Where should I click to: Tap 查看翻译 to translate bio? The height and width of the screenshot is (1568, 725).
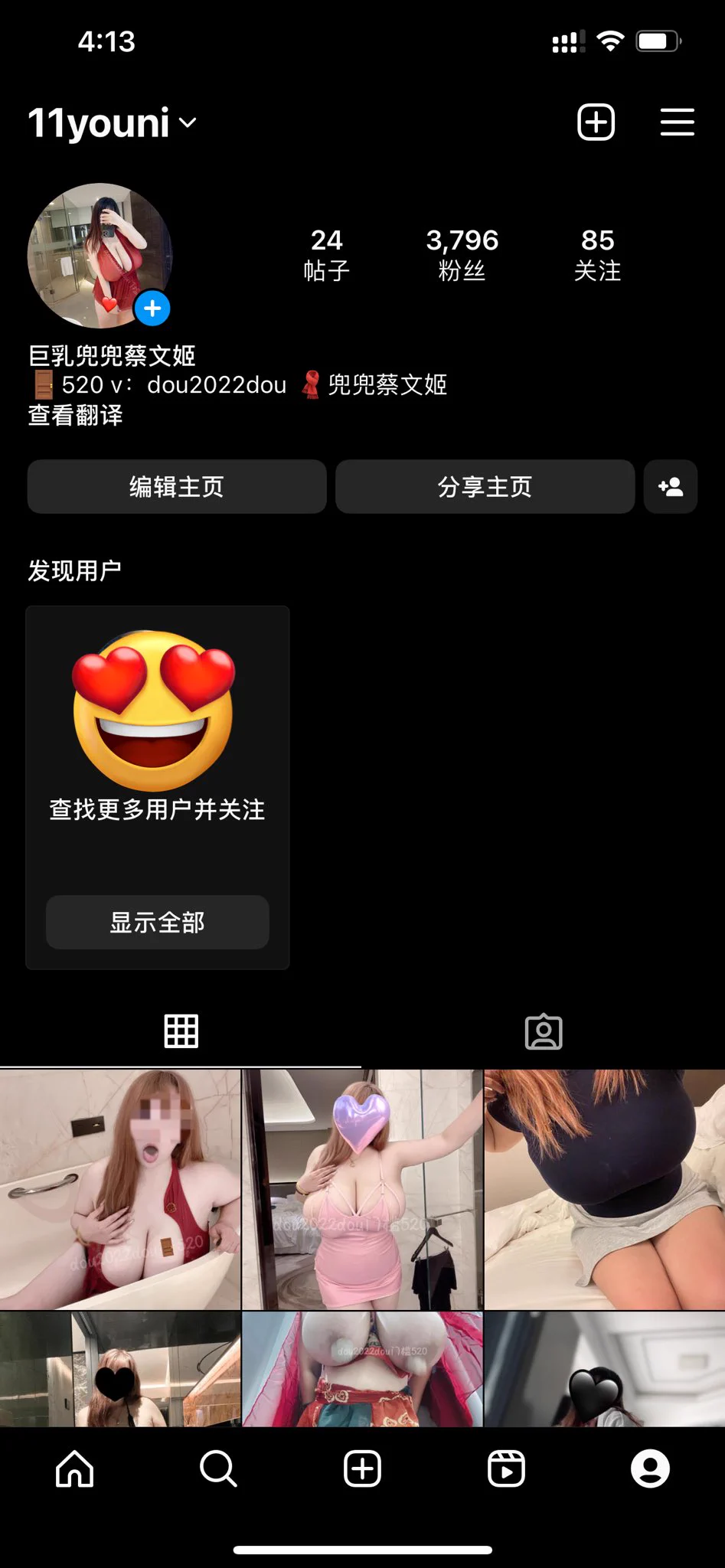[x=75, y=416]
